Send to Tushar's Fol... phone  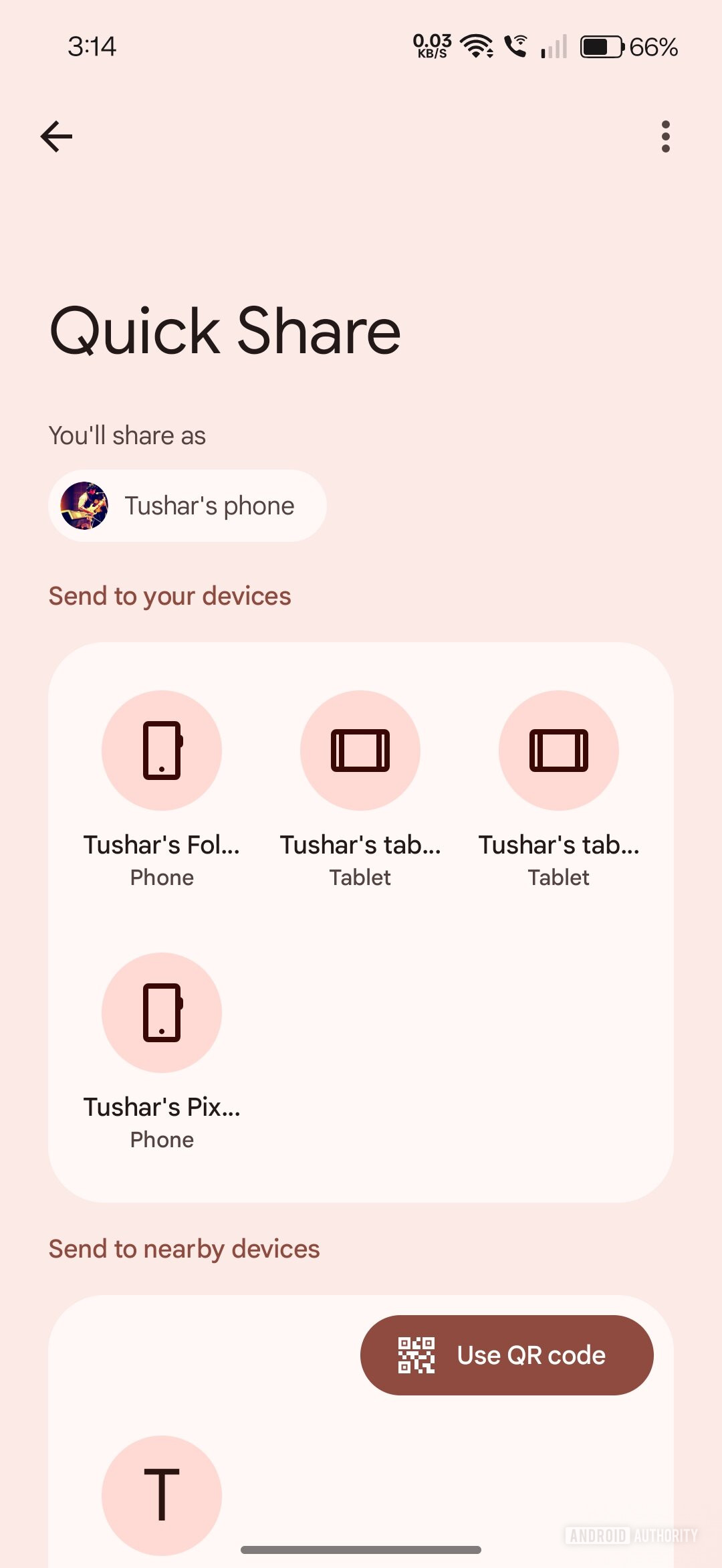(x=162, y=751)
